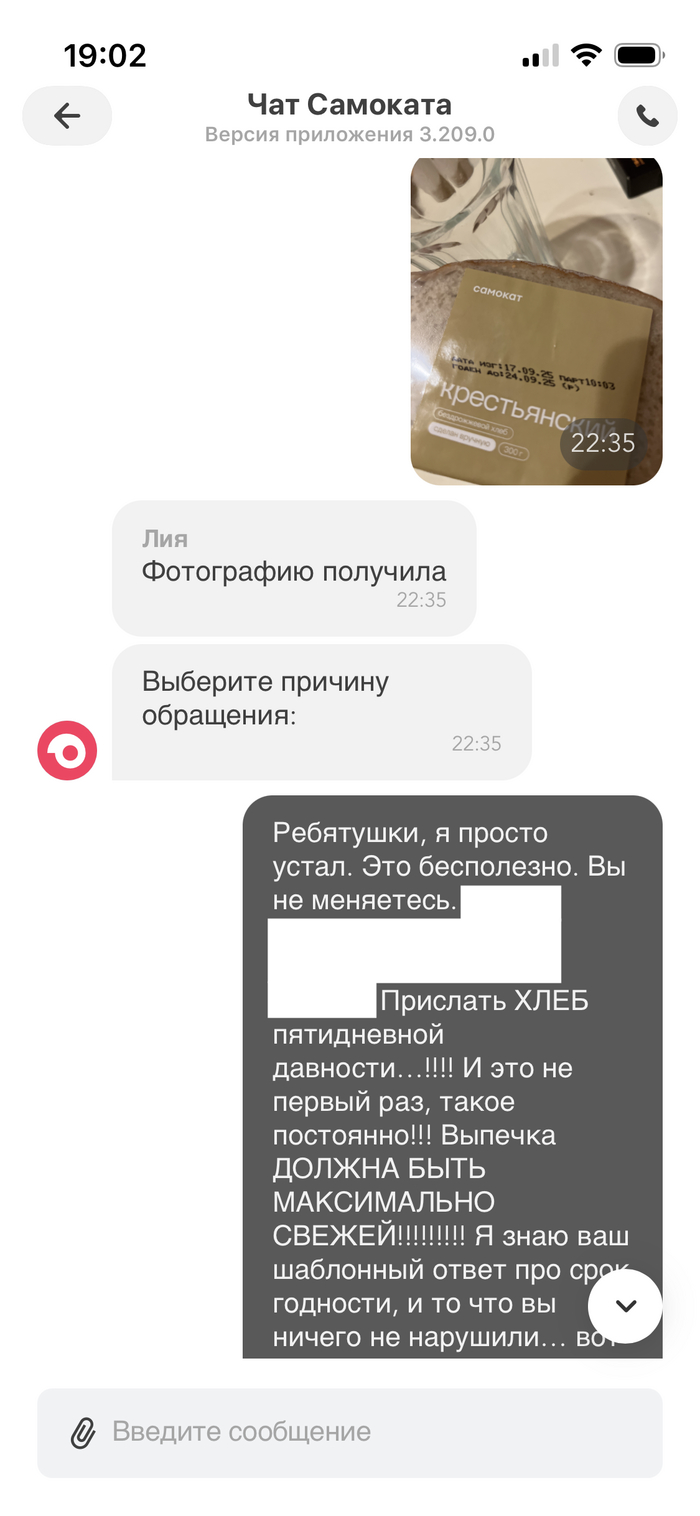Open the sent bread photo
Image resolution: width=700 pixels, height=1516 pixels.
536,320
